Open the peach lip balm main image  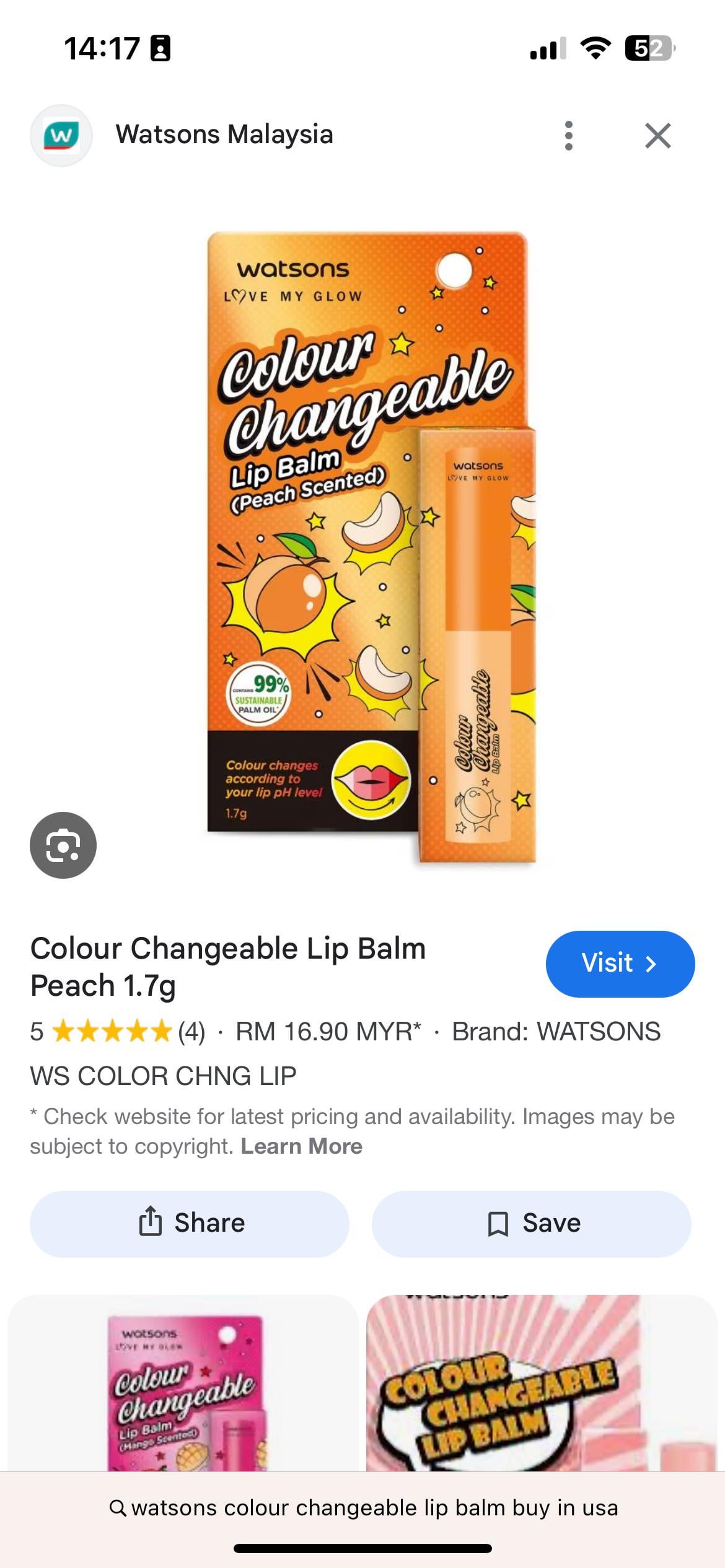pos(371,548)
